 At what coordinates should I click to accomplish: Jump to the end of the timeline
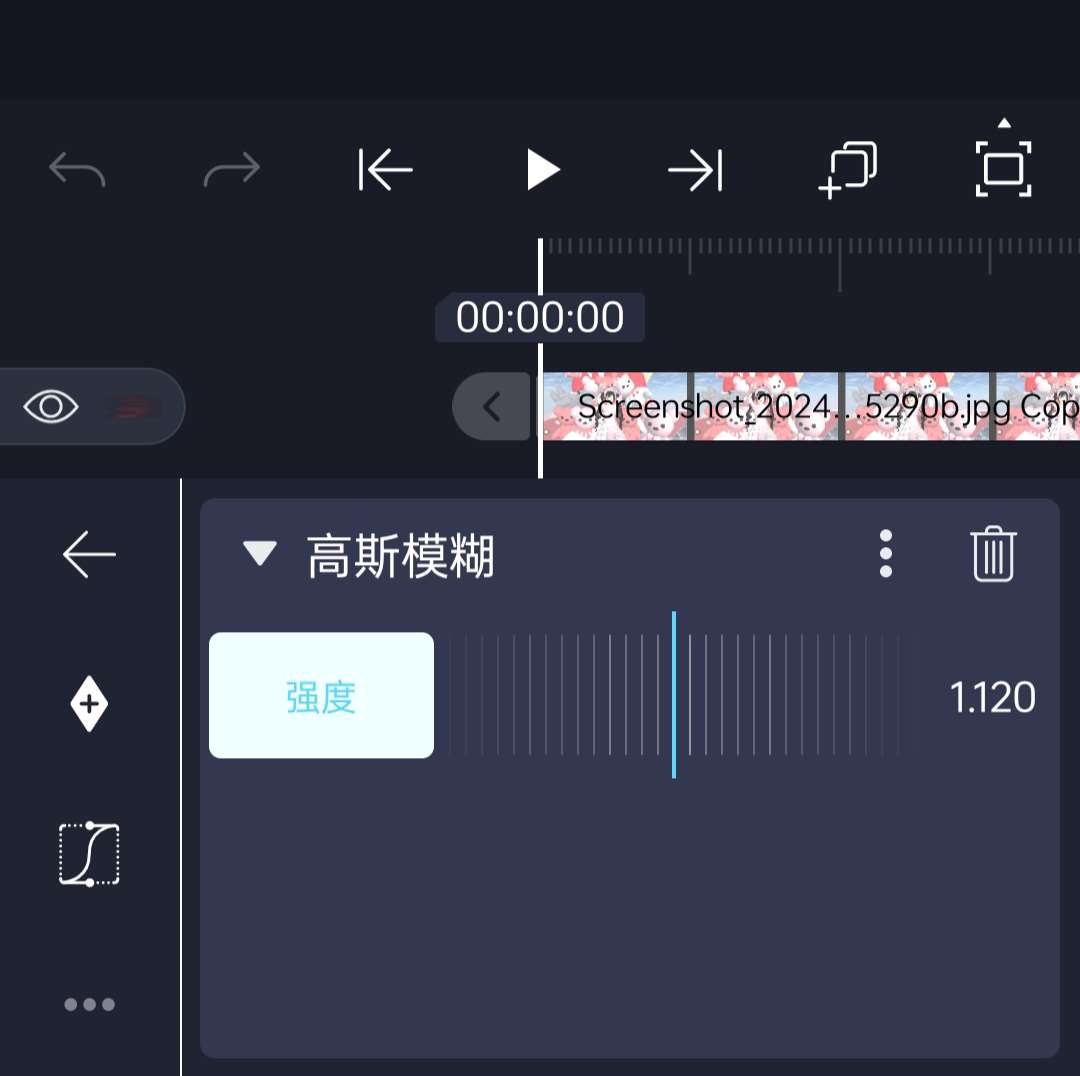[695, 169]
